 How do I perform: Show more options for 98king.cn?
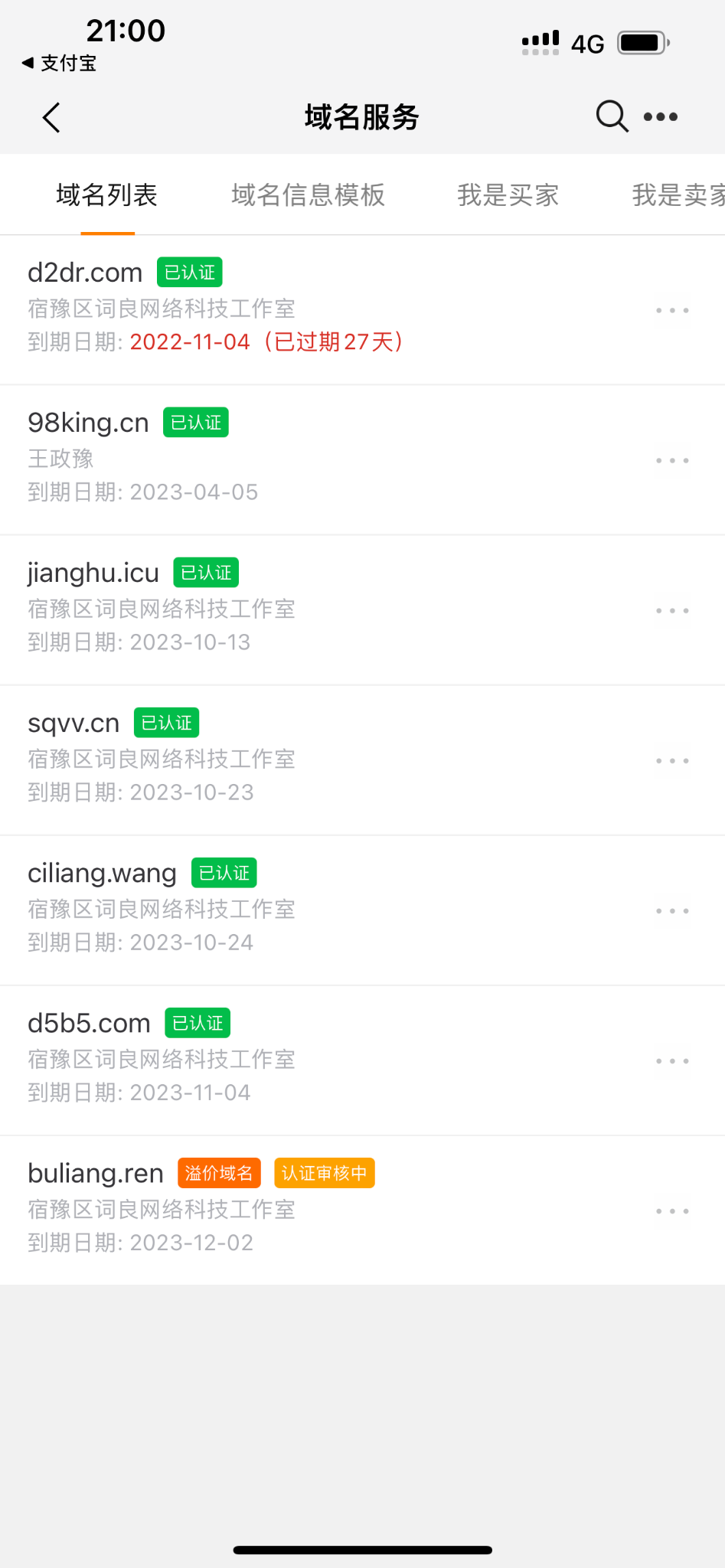coord(672,460)
